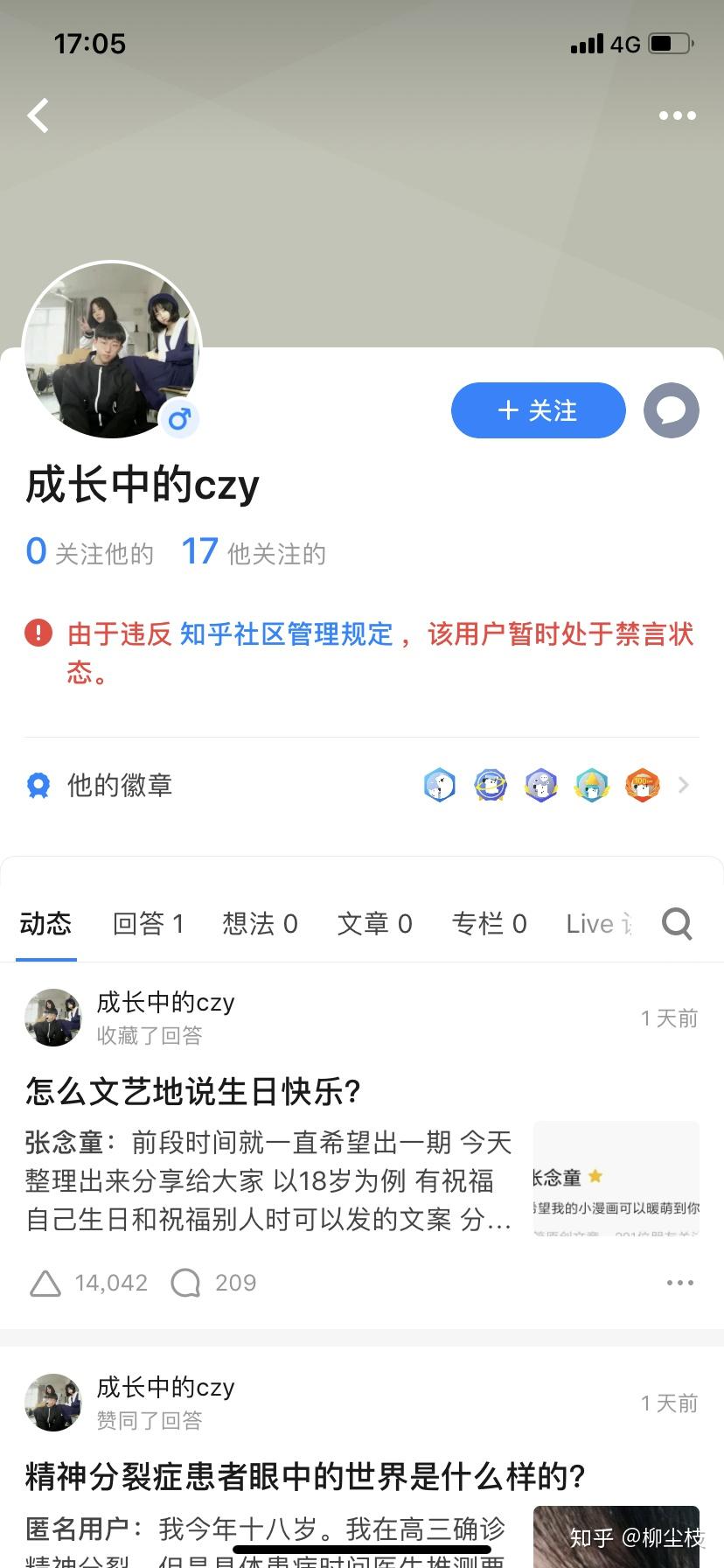Open the 209 comments on birthday answer
This screenshot has height=1568, width=724.
coord(213,1283)
